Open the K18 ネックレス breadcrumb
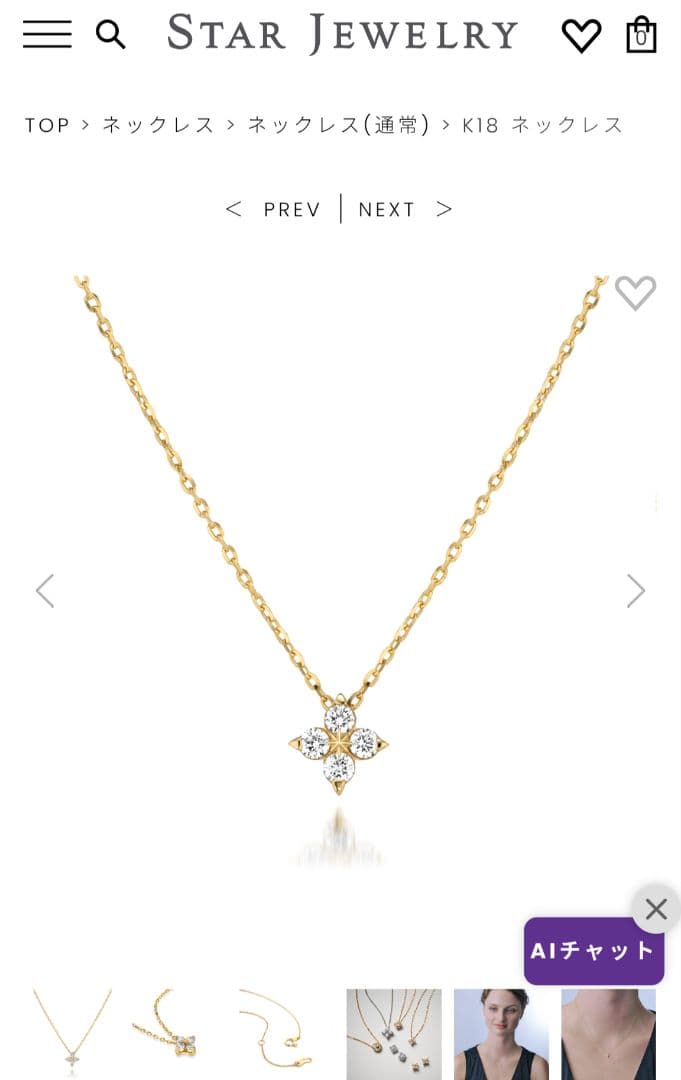The width and height of the screenshot is (681, 1080). click(x=543, y=125)
